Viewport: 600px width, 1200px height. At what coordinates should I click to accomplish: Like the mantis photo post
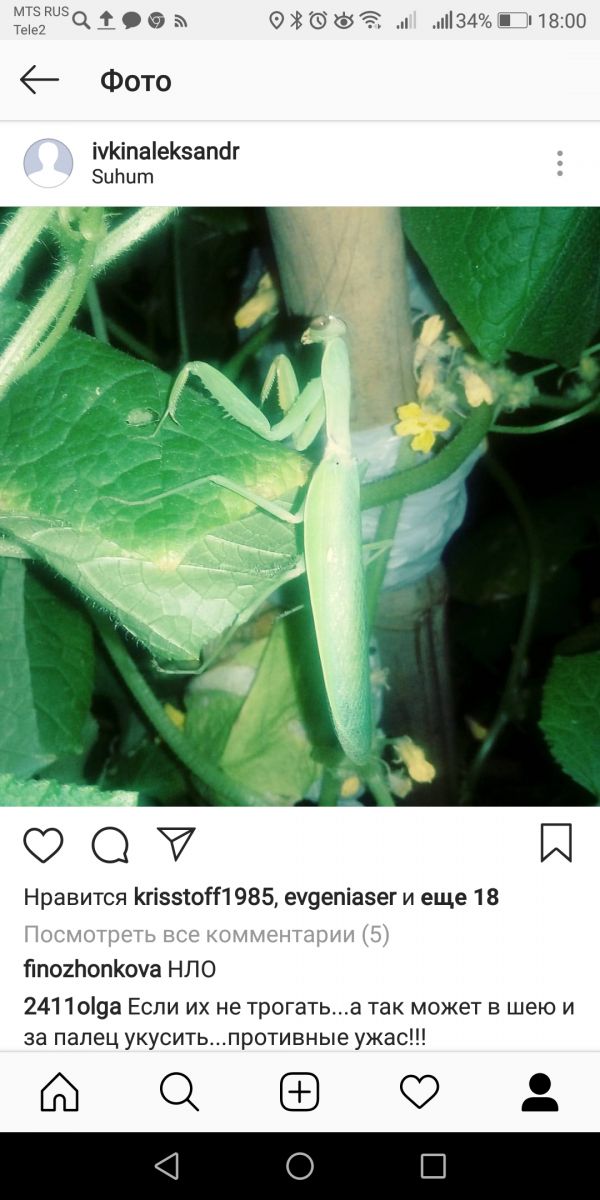click(43, 845)
